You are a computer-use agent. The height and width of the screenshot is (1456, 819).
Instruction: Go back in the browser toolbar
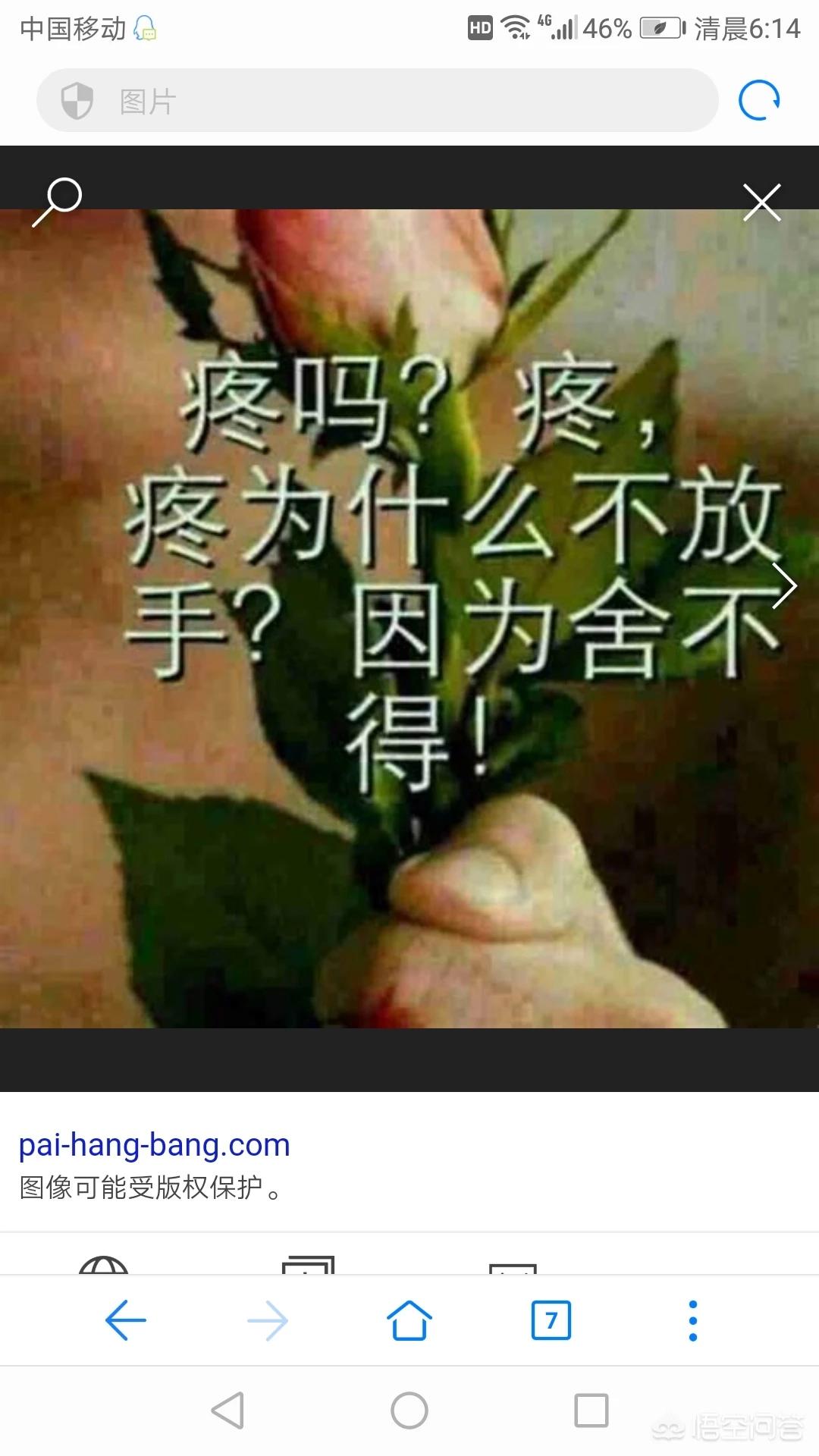[126, 1320]
